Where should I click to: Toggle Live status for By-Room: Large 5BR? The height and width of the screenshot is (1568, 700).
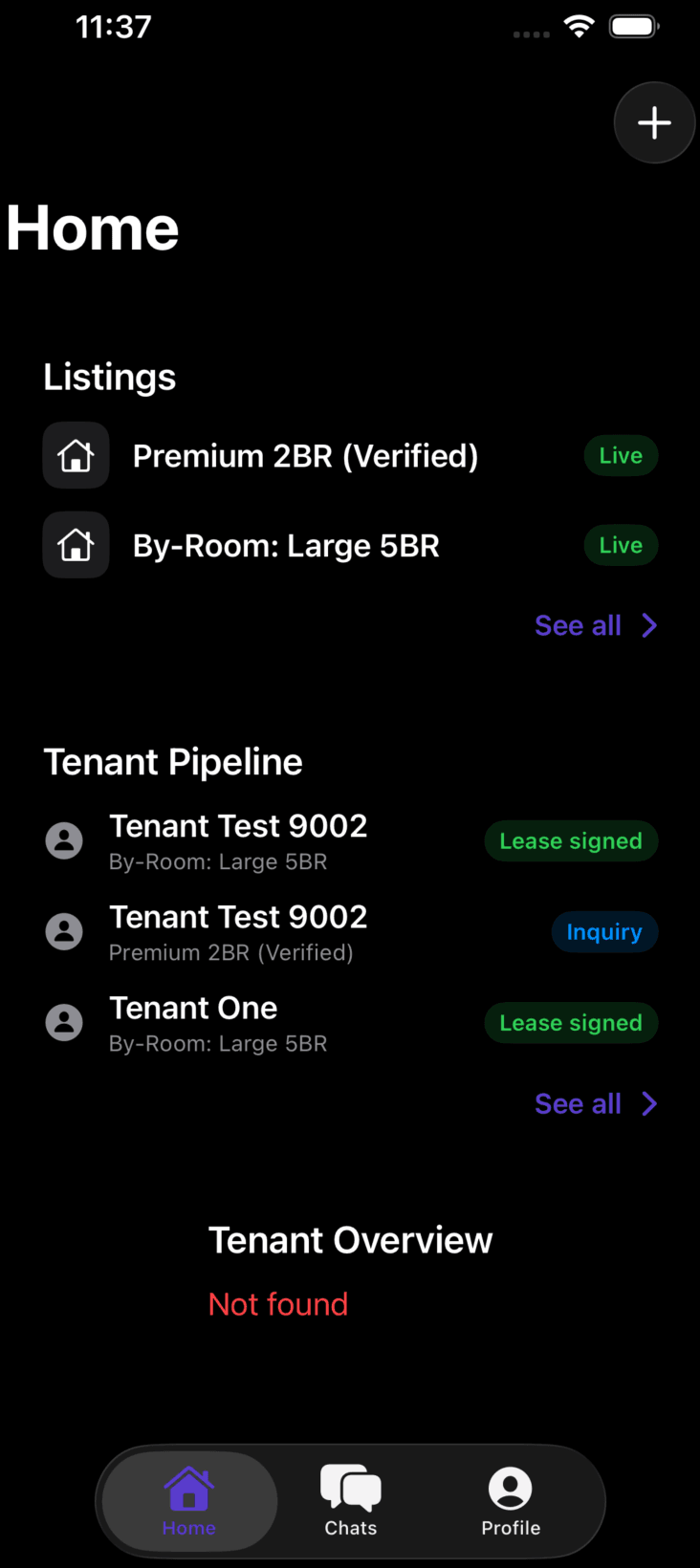tap(620, 545)
